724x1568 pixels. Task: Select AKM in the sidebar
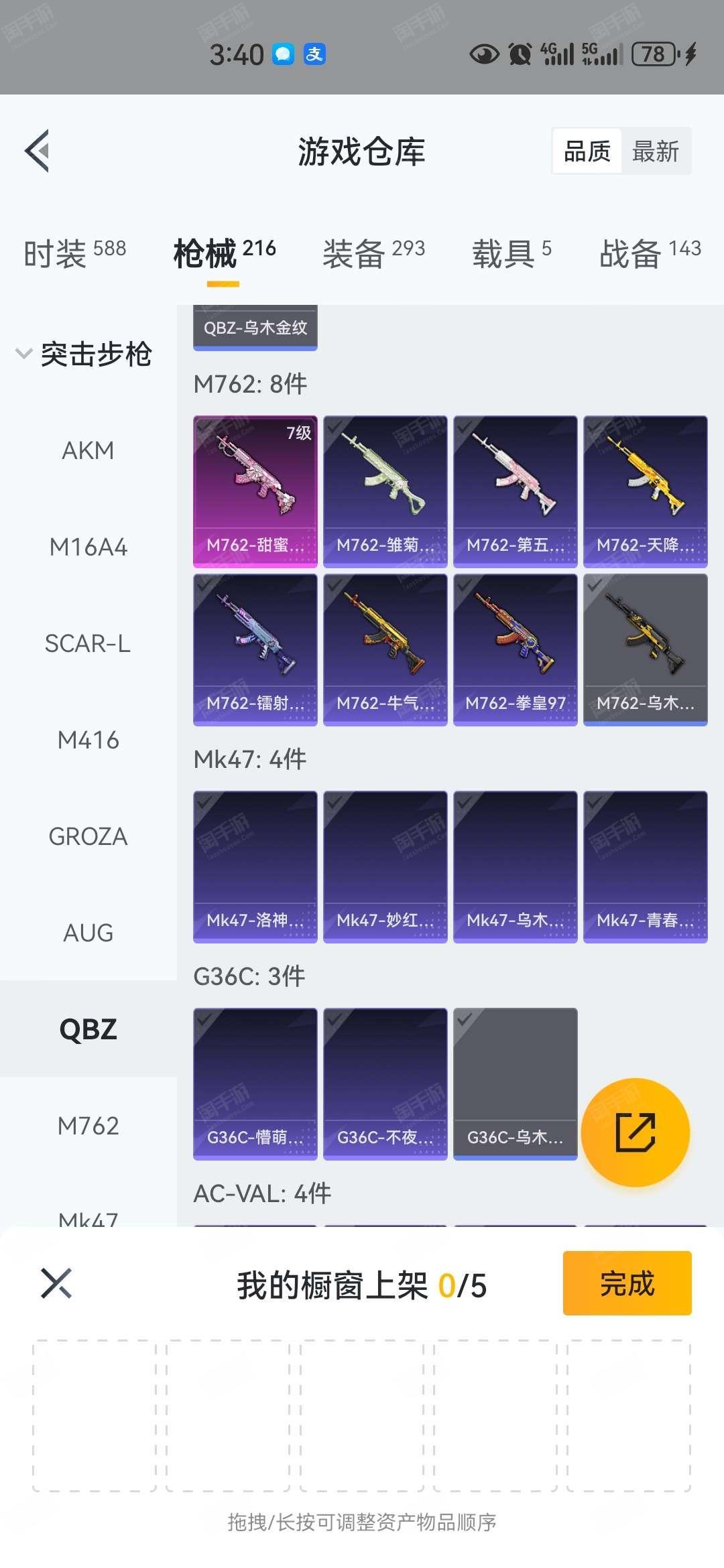point(88,450)
